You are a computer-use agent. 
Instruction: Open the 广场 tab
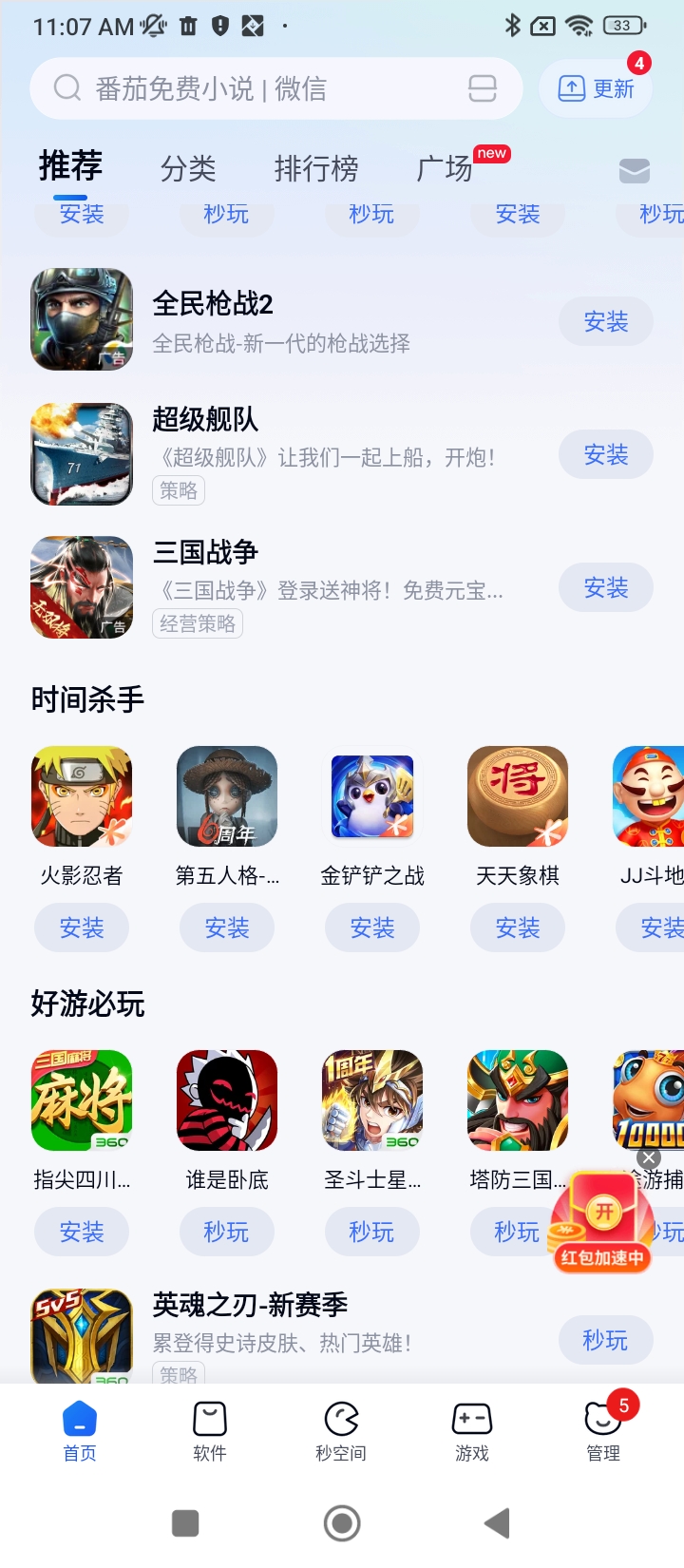click(x=445, y=169)
